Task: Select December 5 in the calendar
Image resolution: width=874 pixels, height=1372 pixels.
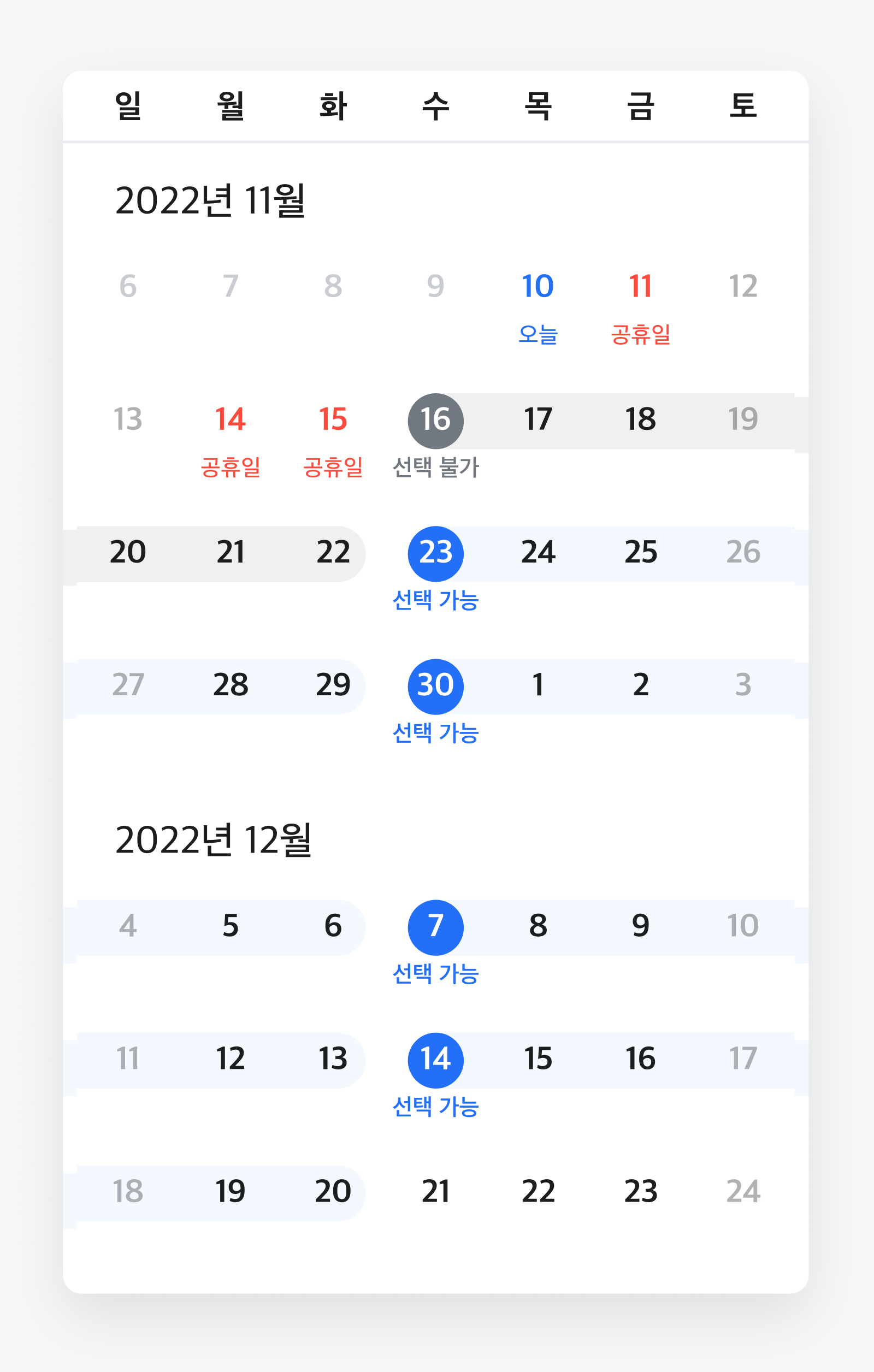Action: (x=230, y=926)
